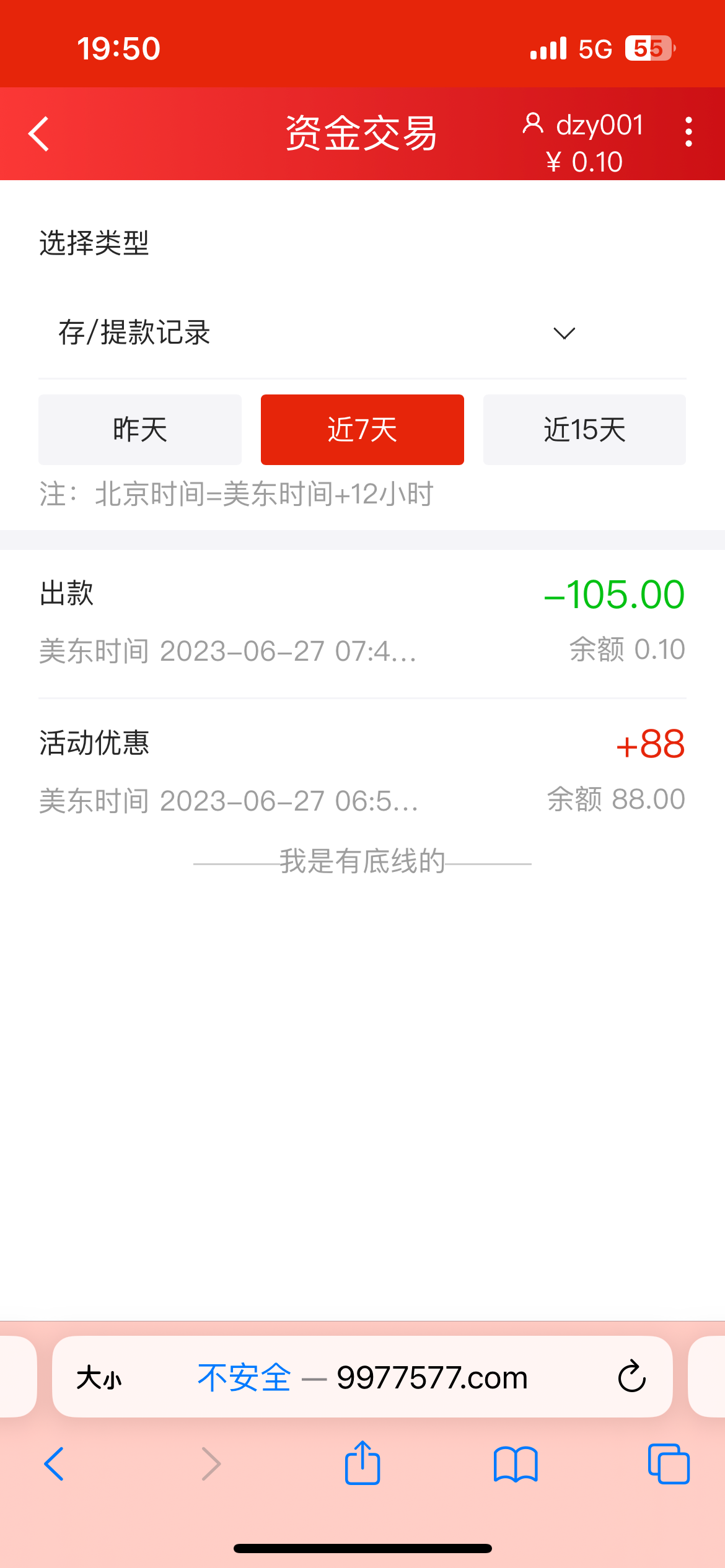Go back from 资金交易 page
Image resolution: width=725 pixels, height=1568 pixels.
(x=39, y=134)
